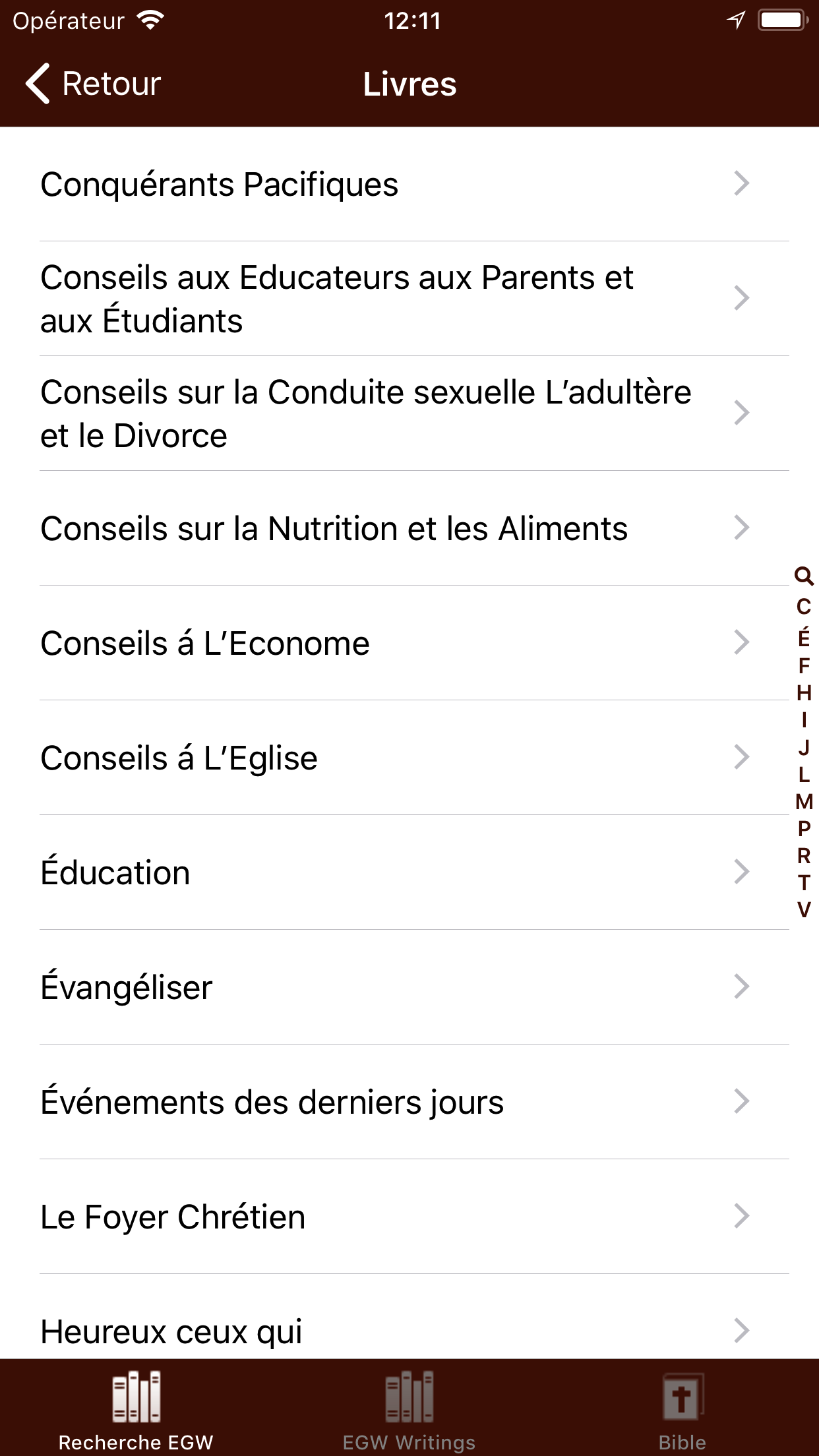Image resolution: width=819 pixels, height=1456 pixels.
Task: Jump to letter V in the index
Action: 804,910
